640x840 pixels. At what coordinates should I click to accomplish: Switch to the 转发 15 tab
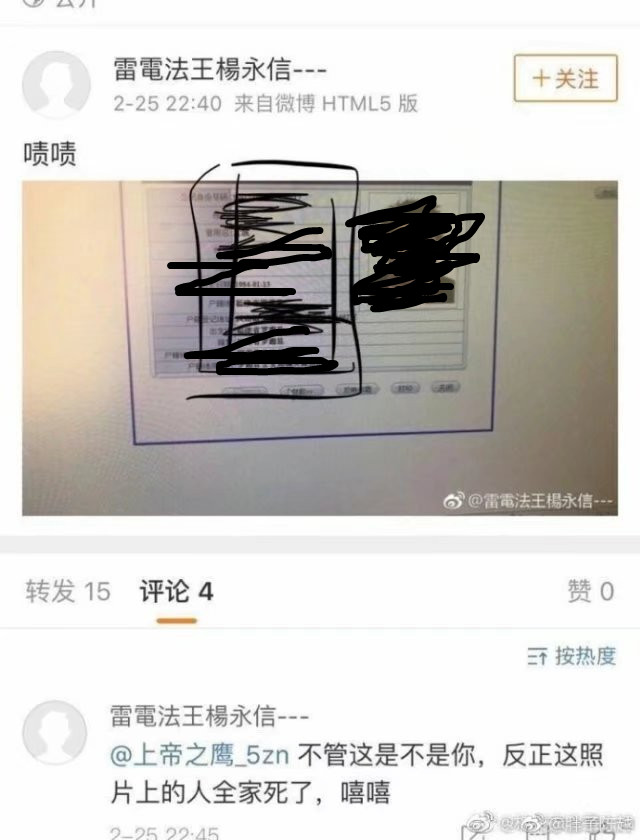tap(67, 591)
